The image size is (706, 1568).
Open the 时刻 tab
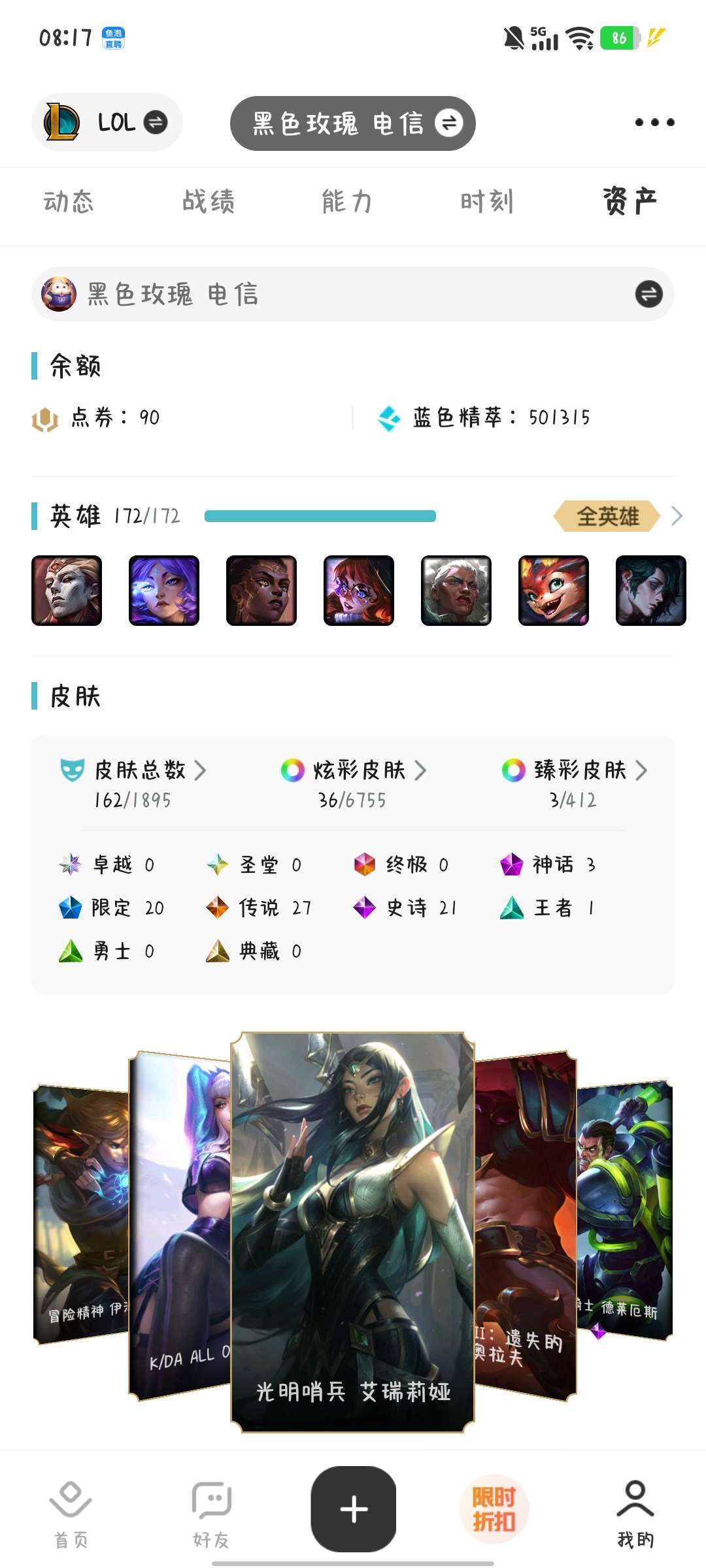click(487, 202)
